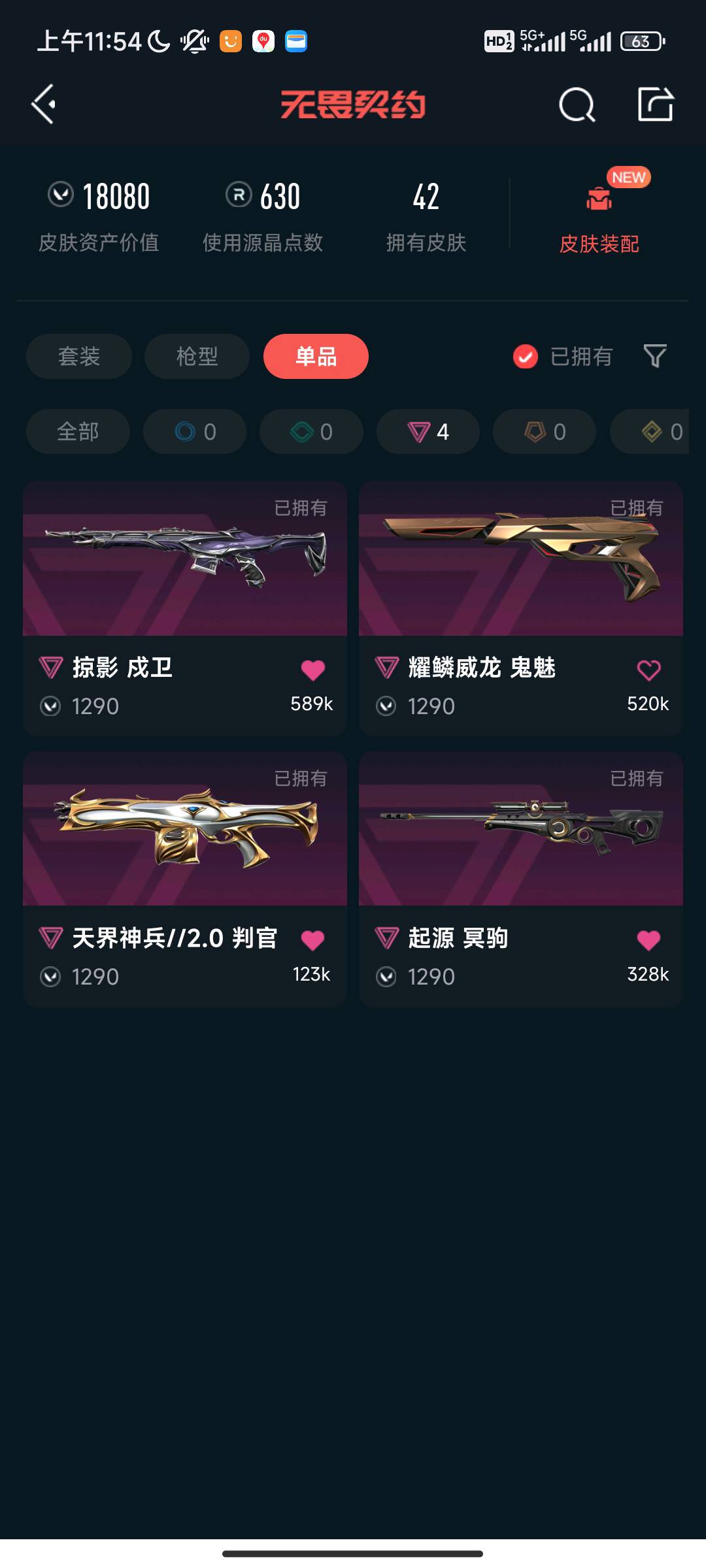Screen dimensions: 706x1568
Task: Switch to the 套装 tab
Action: 79,357
